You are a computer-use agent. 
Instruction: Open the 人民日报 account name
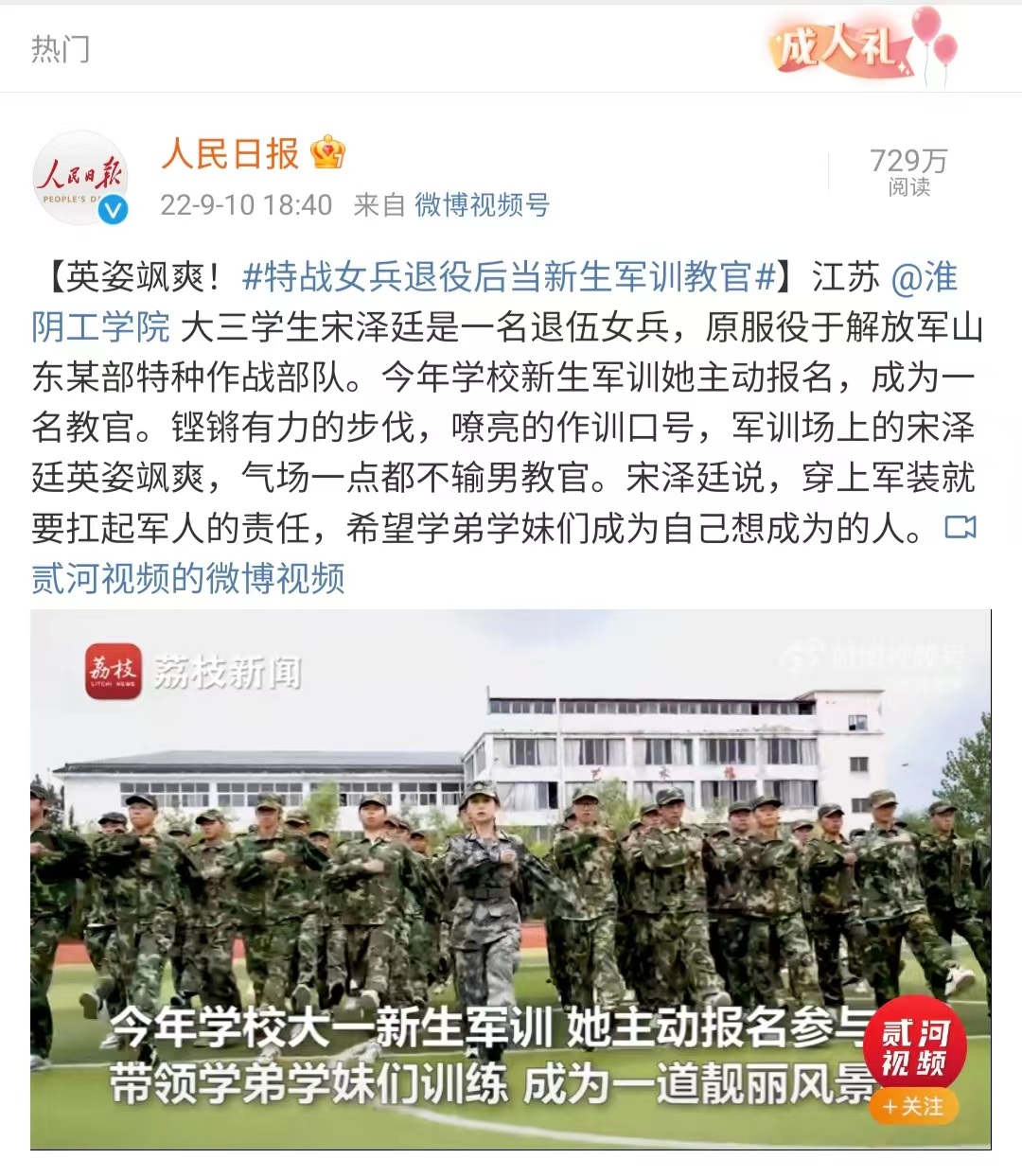click(x=230, y=153)
